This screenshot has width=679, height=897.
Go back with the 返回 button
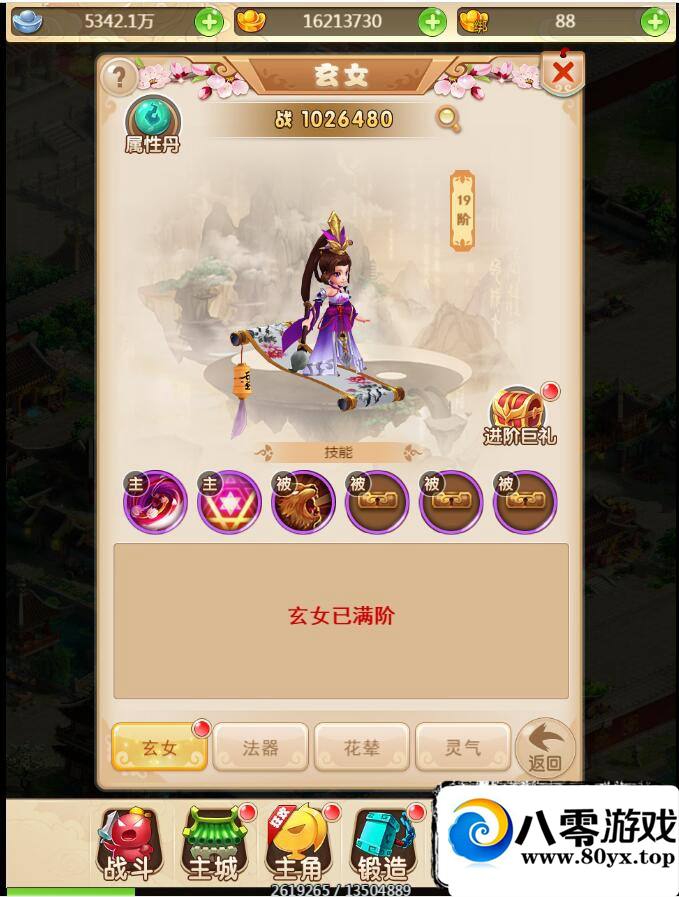(x=545, y=749)
